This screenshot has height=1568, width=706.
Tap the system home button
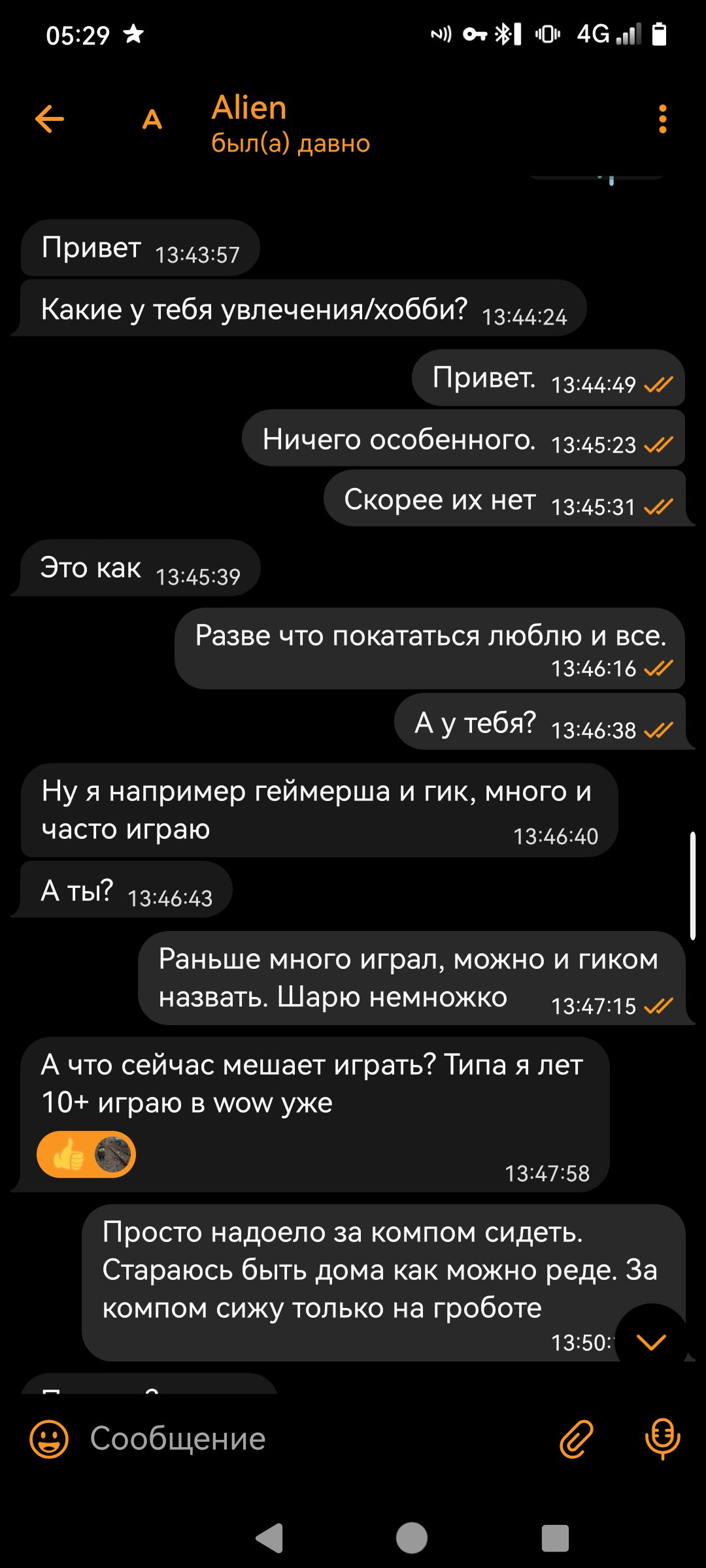coord(412,1538)
